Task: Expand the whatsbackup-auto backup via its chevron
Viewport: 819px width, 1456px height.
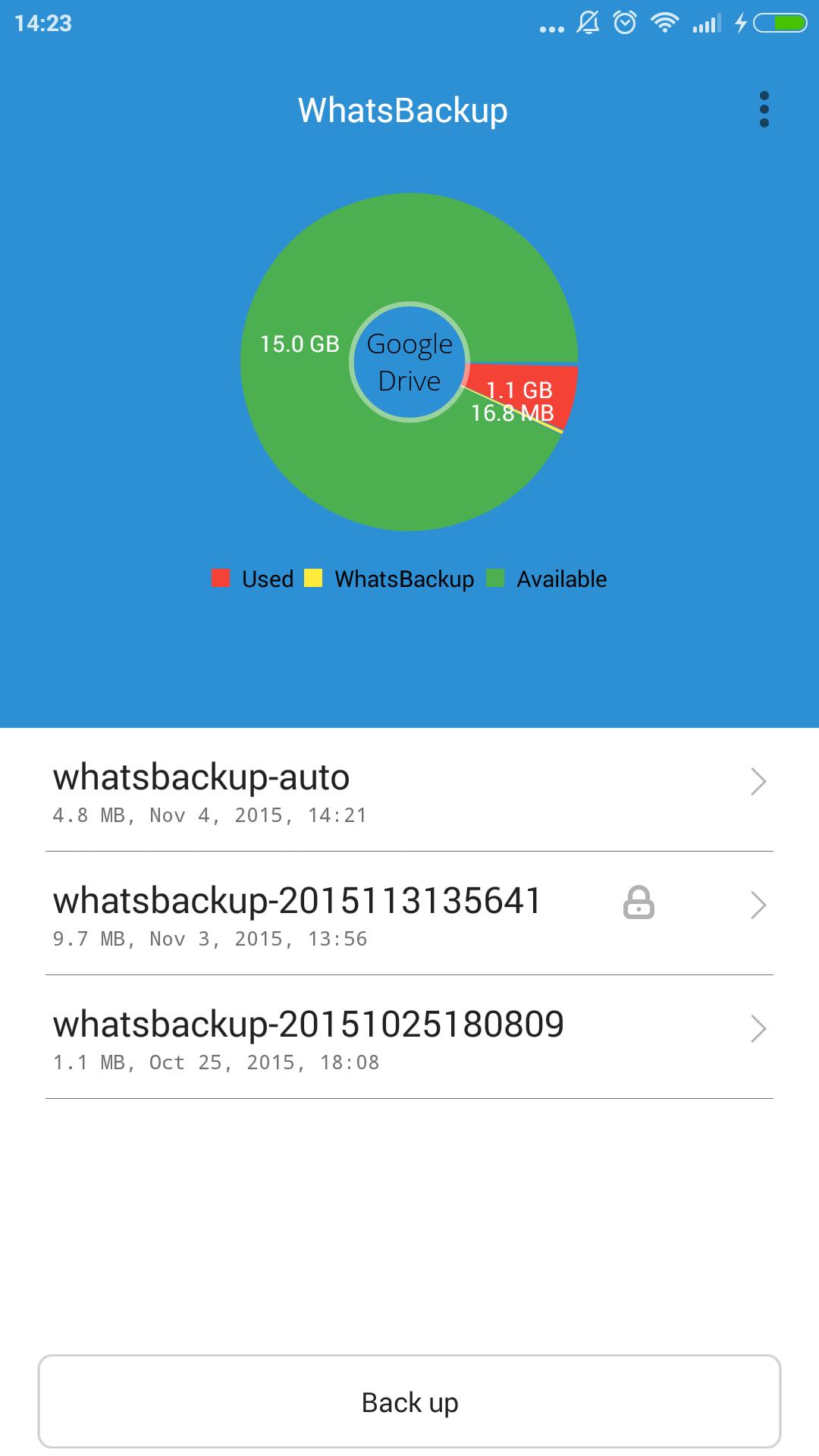Action: pos(758,781)
